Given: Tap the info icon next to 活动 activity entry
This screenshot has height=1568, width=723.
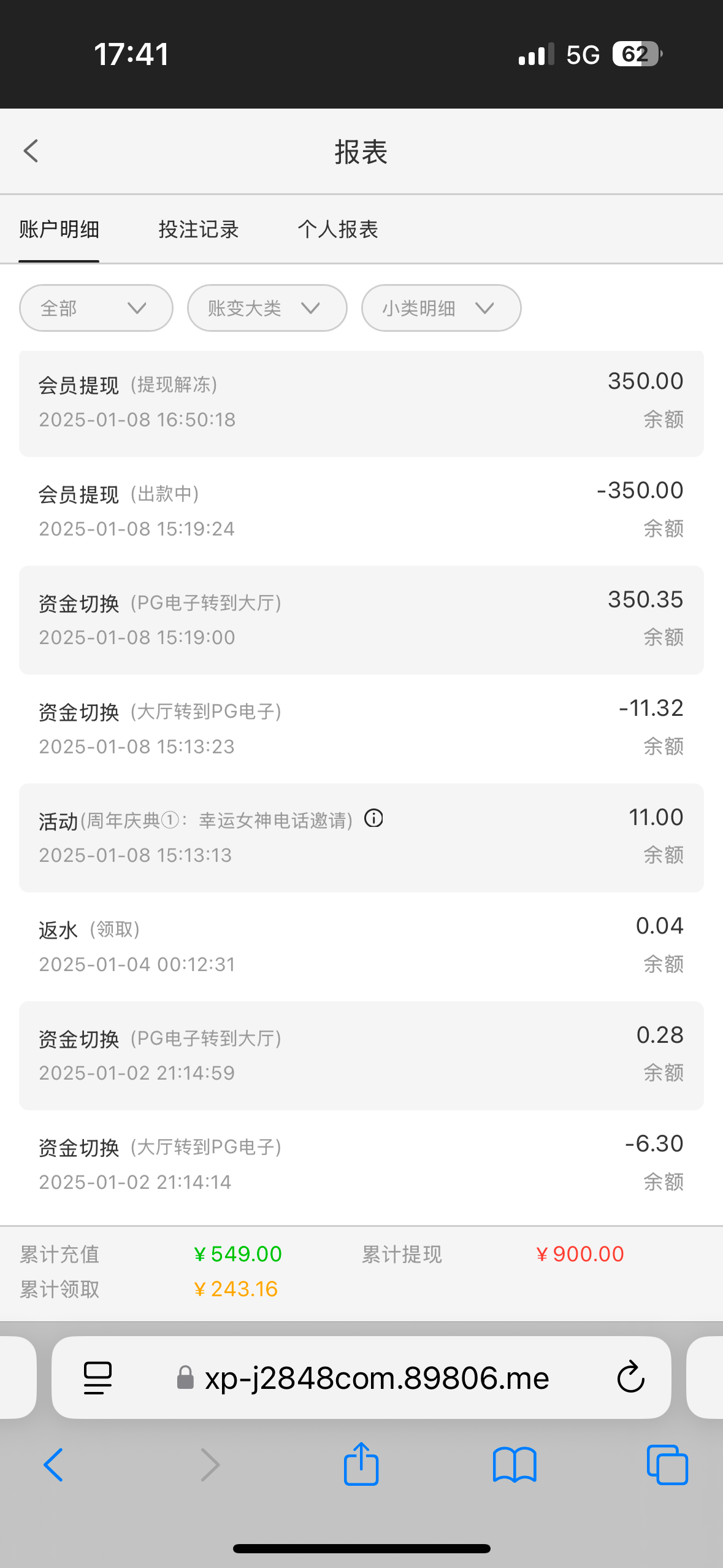Looking at the screenshot, I should tap(374, 819).
